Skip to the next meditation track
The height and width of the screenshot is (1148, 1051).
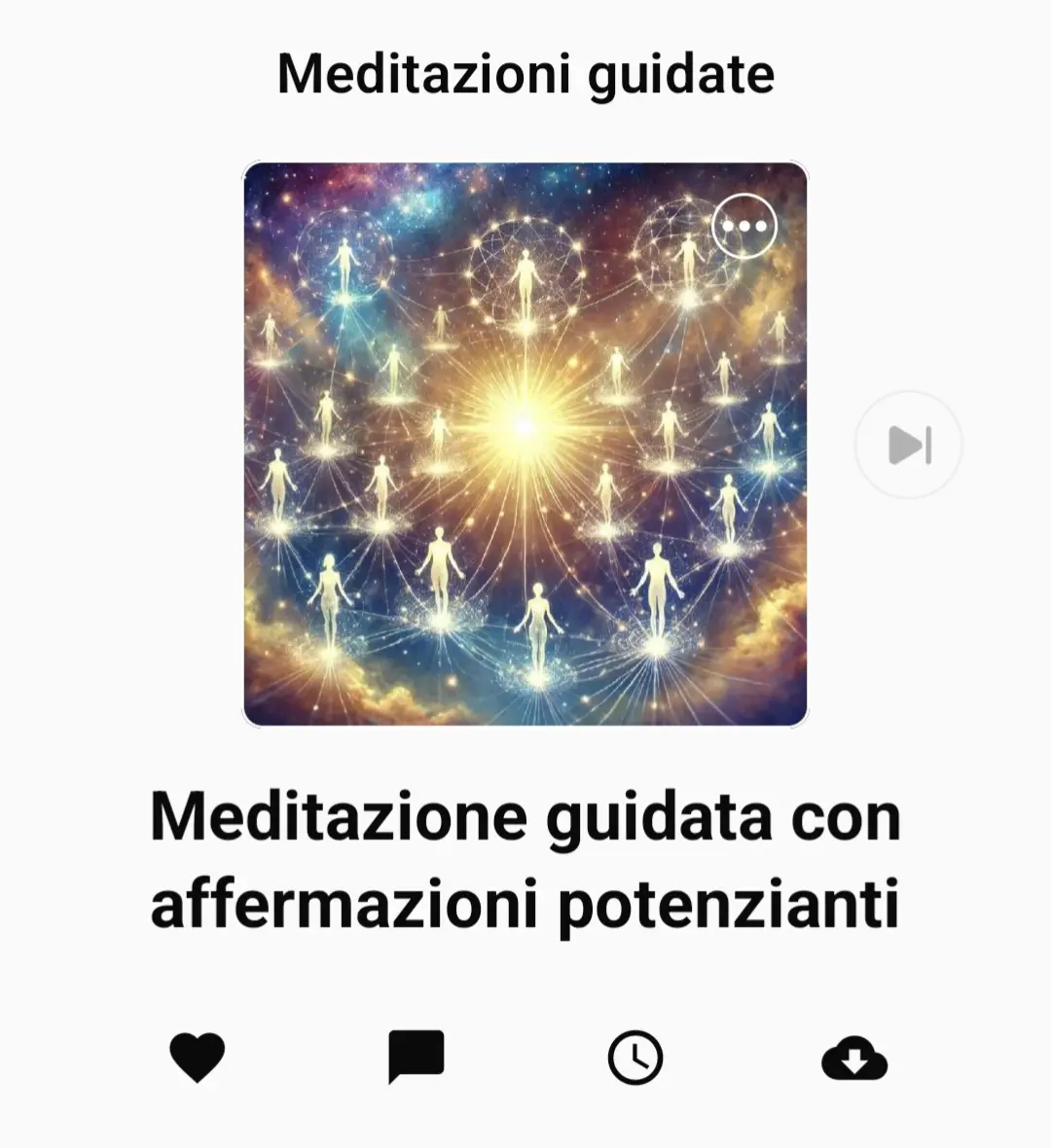coord(909,445)
